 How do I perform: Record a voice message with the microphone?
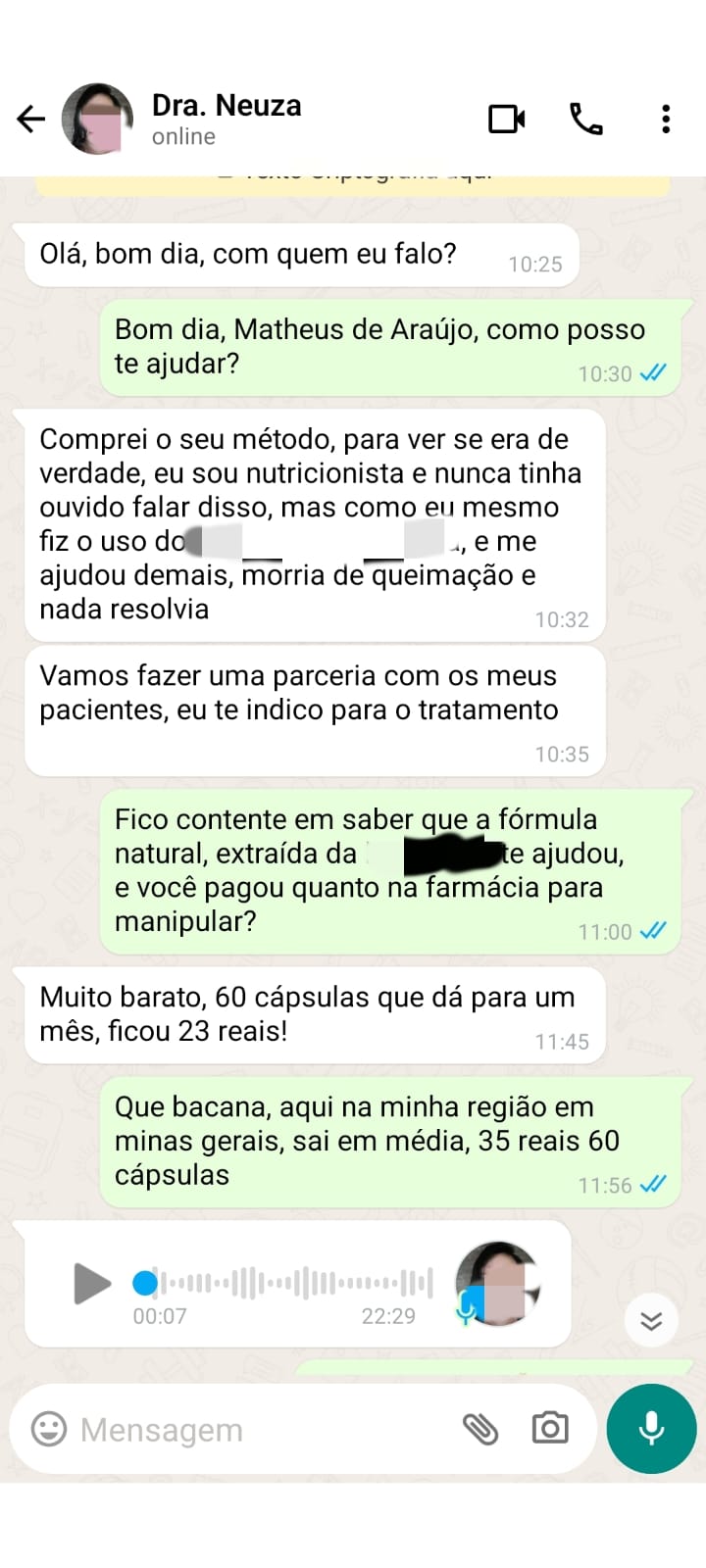(651, 1429)
